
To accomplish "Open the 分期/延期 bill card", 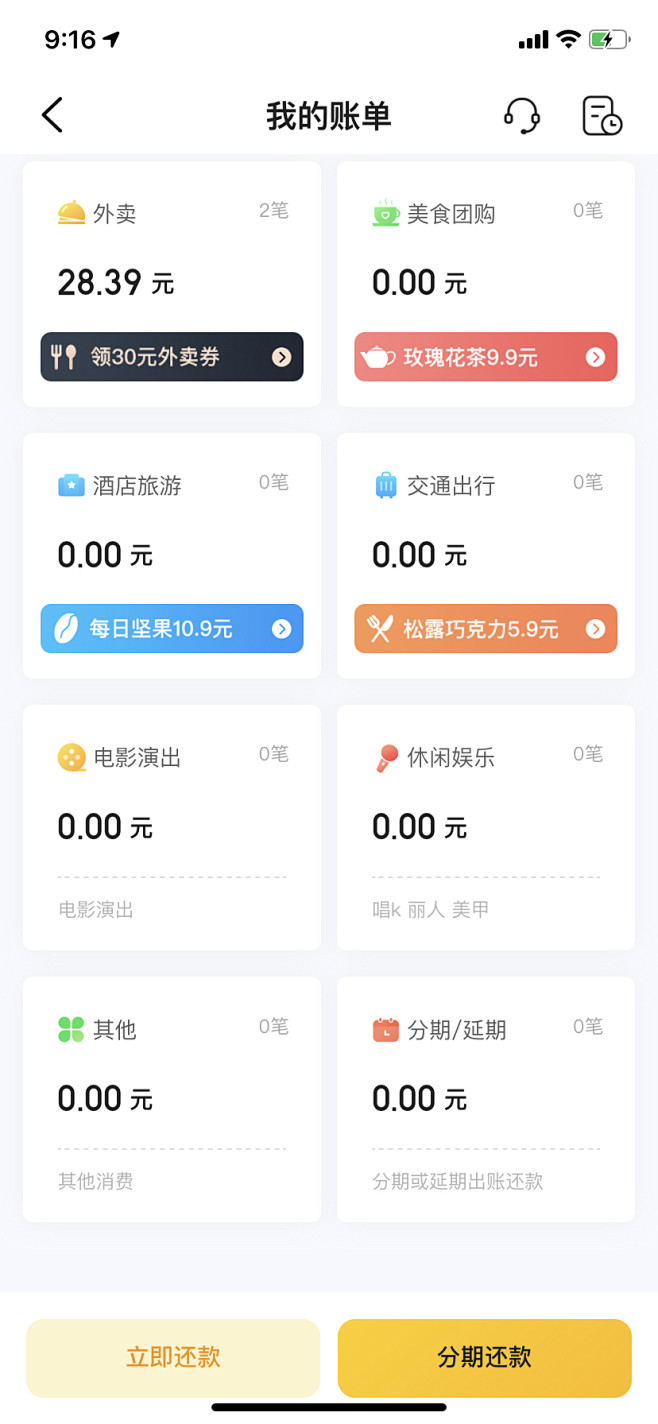I will point(486,1100).
